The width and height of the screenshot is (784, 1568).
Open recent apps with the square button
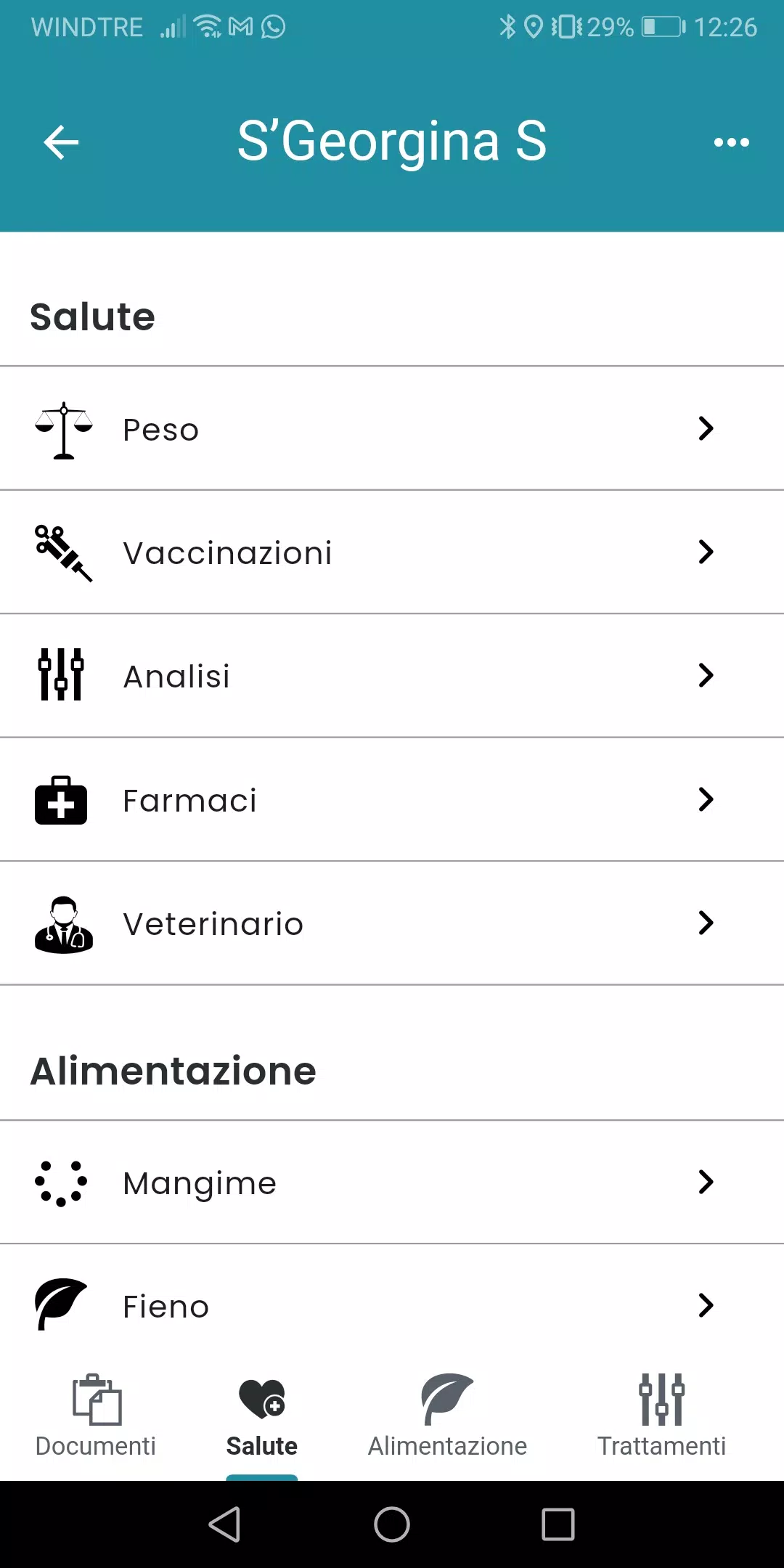(x=558, y=1524)
